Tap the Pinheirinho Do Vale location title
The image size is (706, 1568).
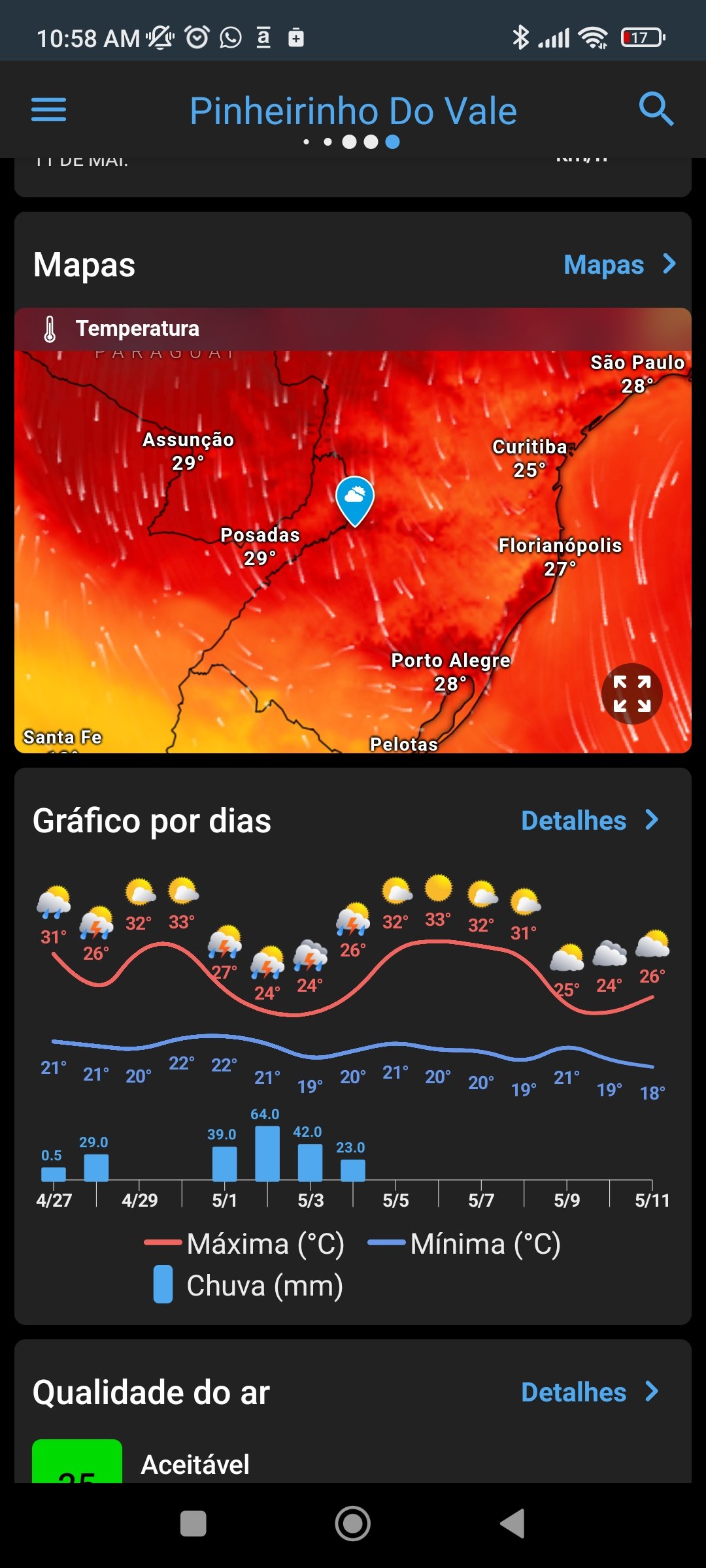pyautogui.click(x=353, y=111)
